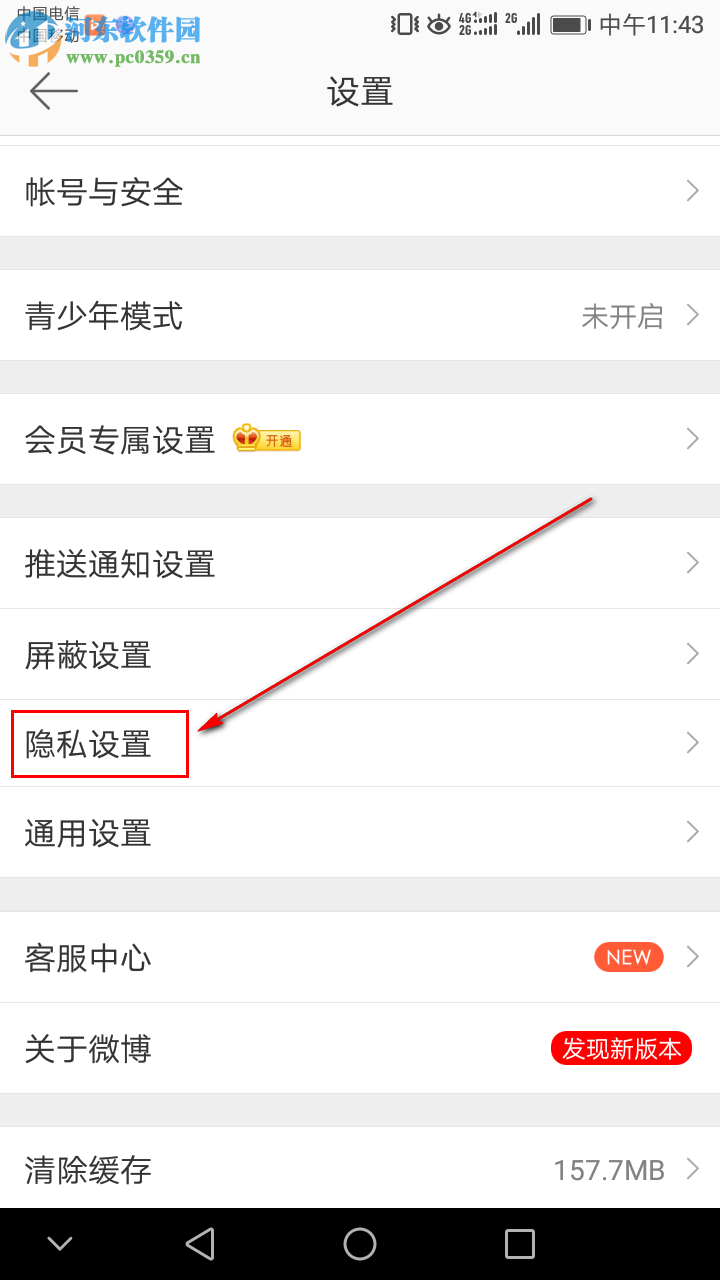
Task: Tap the NEW badge next to 客服中心
Action: click(628, 957)
